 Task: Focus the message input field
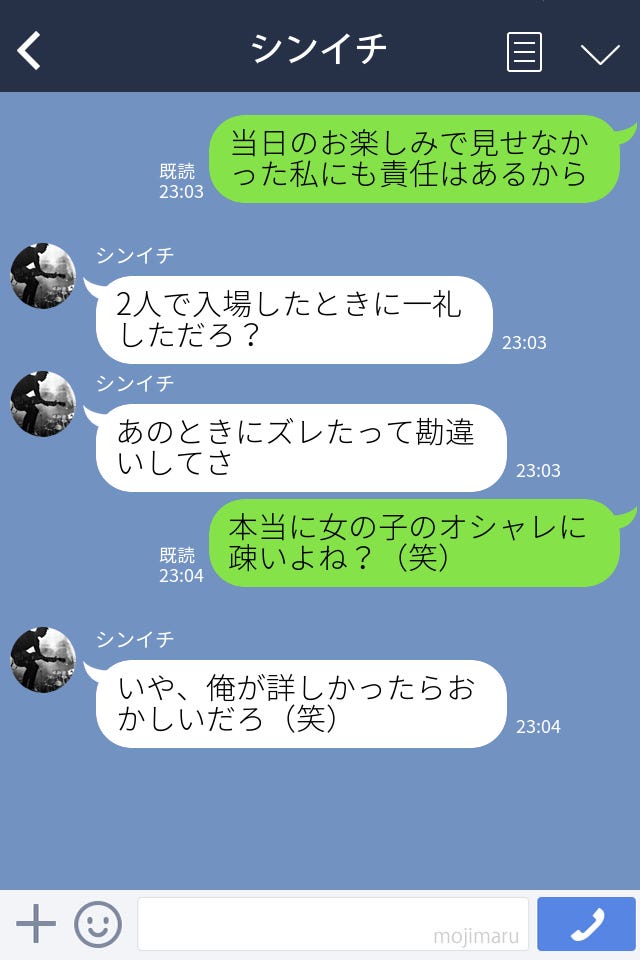(332, 924)
